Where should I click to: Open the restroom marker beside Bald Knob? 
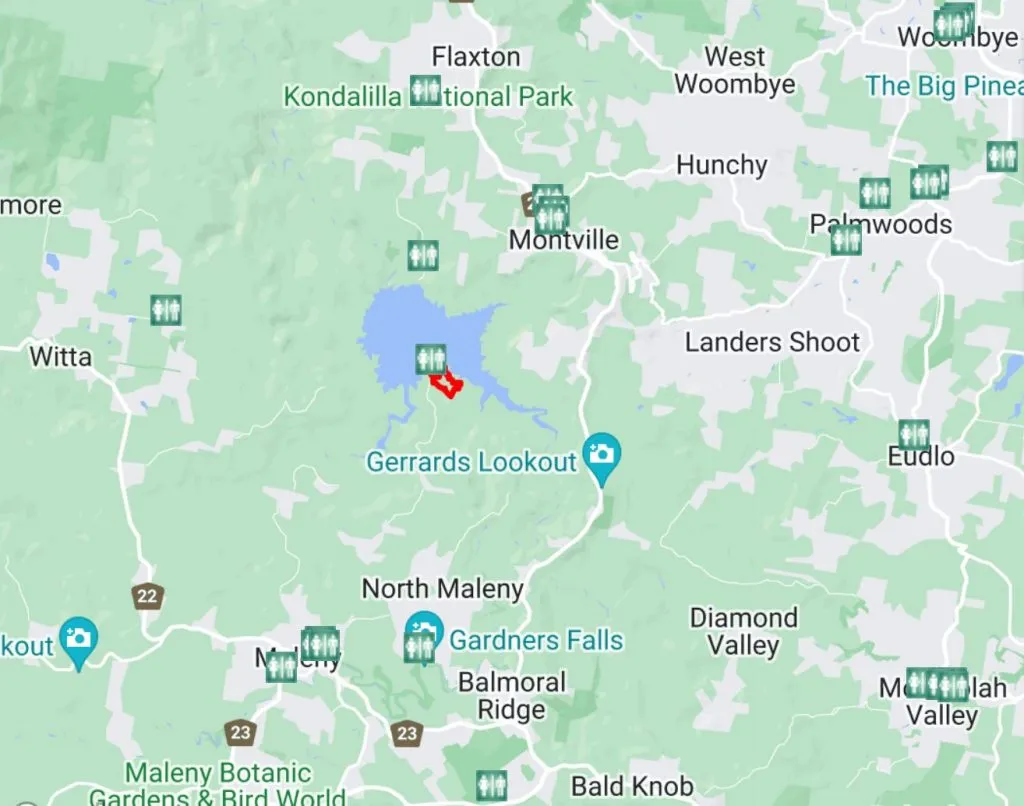tap(491, 784)
